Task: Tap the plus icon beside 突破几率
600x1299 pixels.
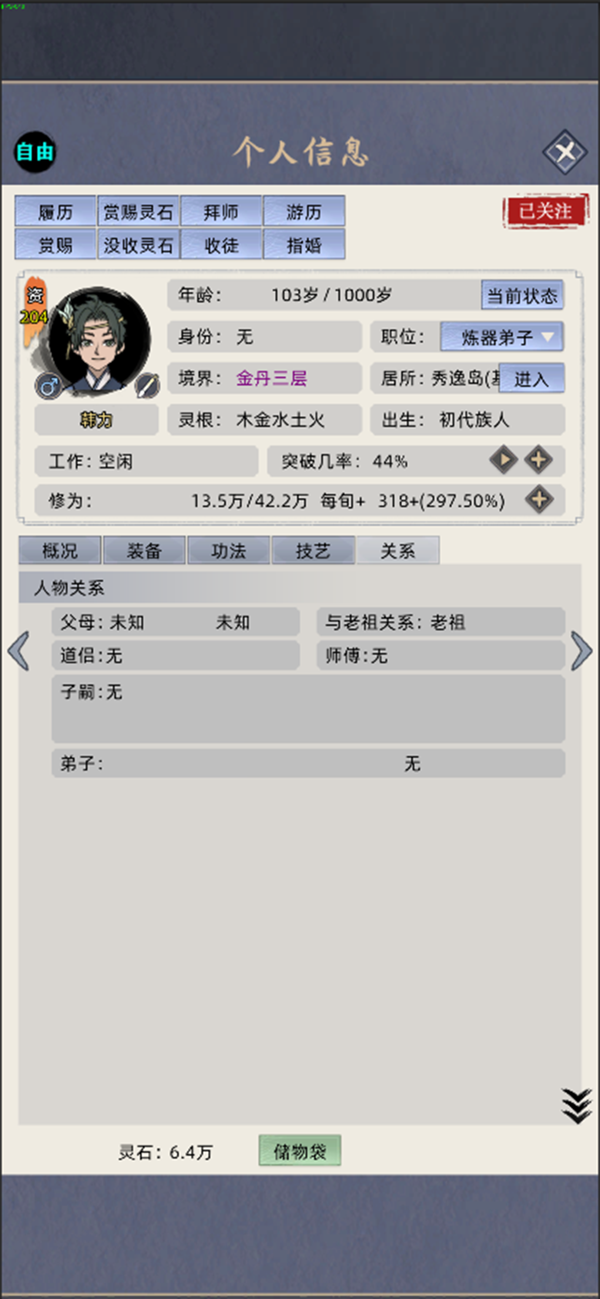Action: click(539, 460)
